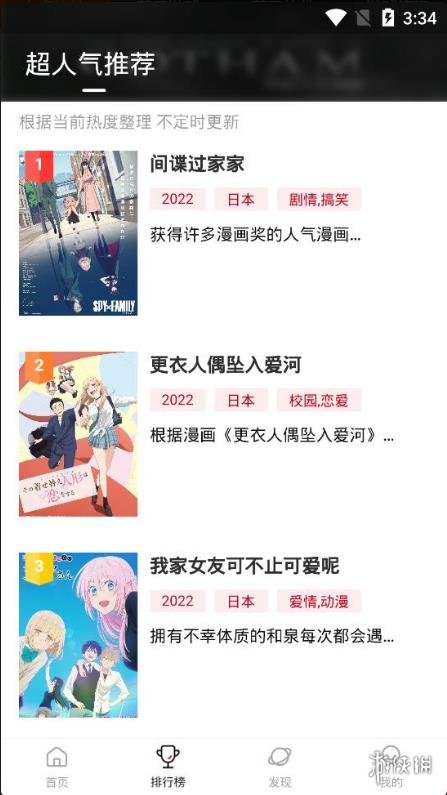This screenshot has width=447, height=795.
Task: Open the 我家女友可不止可爱呢 ranking entry
Action: pyautogui.click(x=224, y=635)
